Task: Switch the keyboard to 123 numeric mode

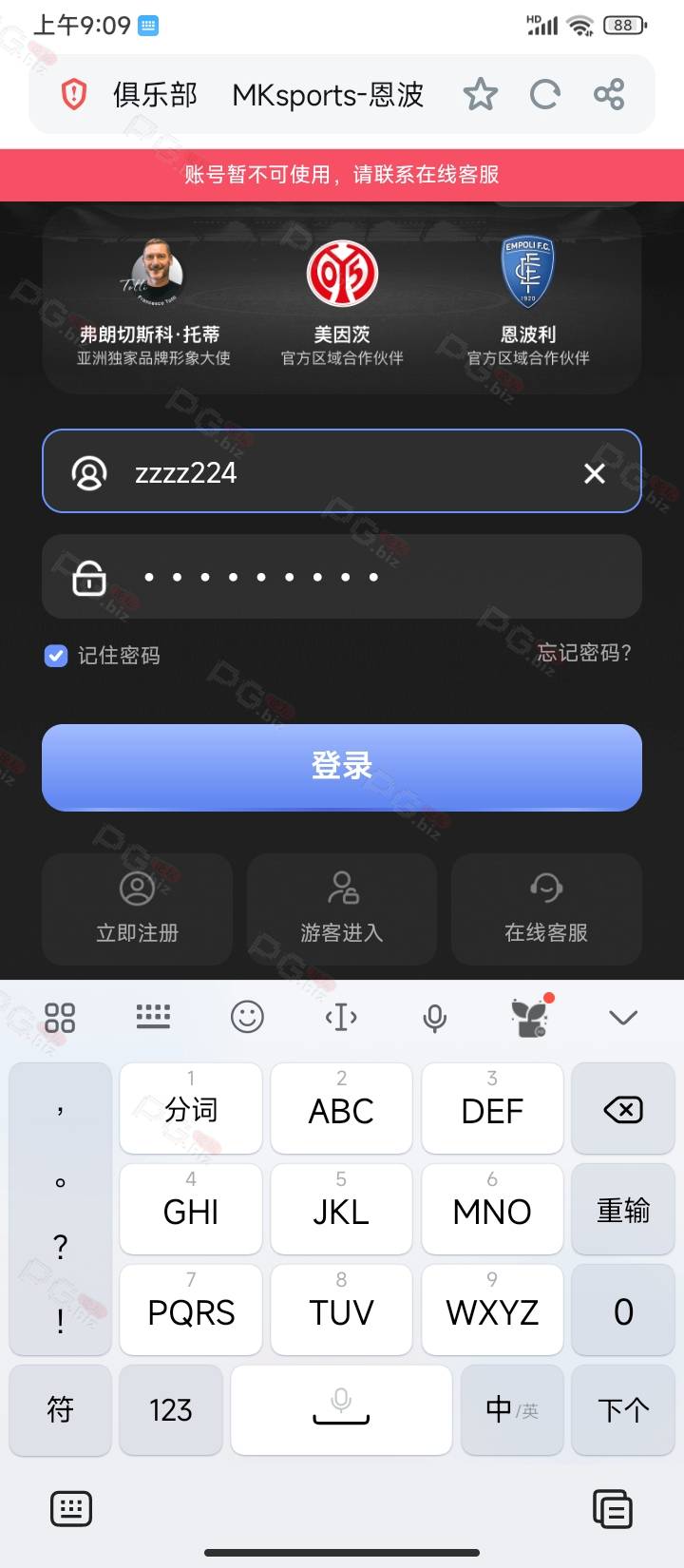Action: (x=171, y=1410)
